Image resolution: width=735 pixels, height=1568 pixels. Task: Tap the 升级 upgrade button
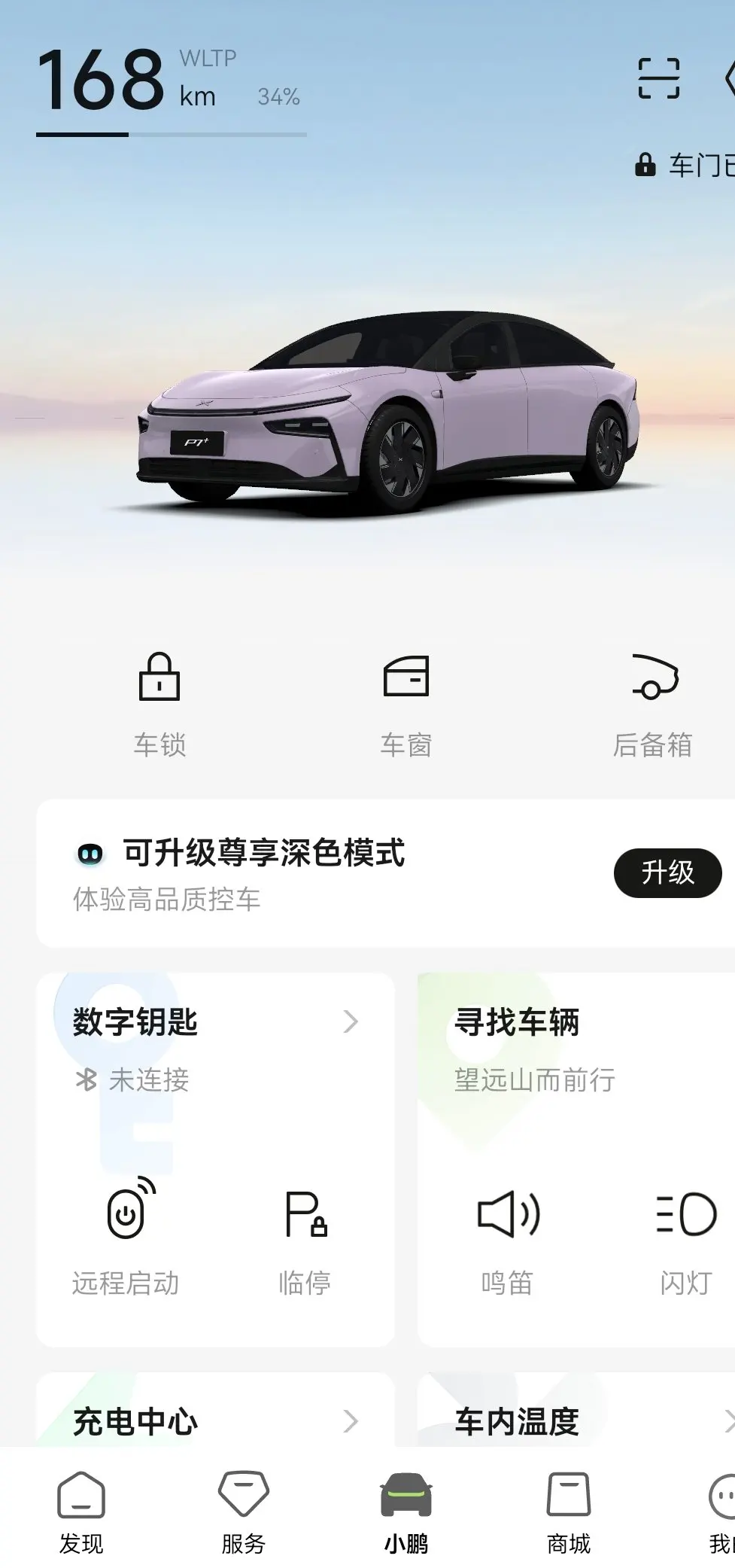point(667,872)
